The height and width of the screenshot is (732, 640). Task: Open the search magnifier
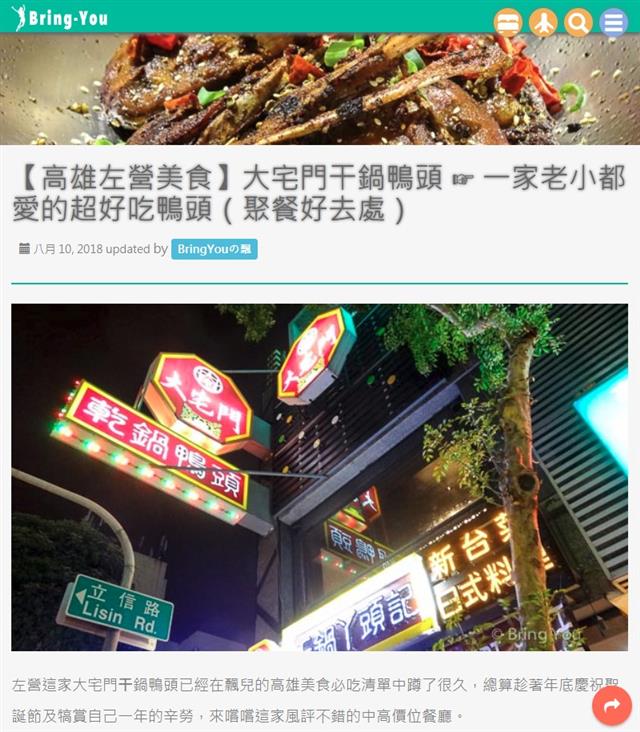pos(578,22)
